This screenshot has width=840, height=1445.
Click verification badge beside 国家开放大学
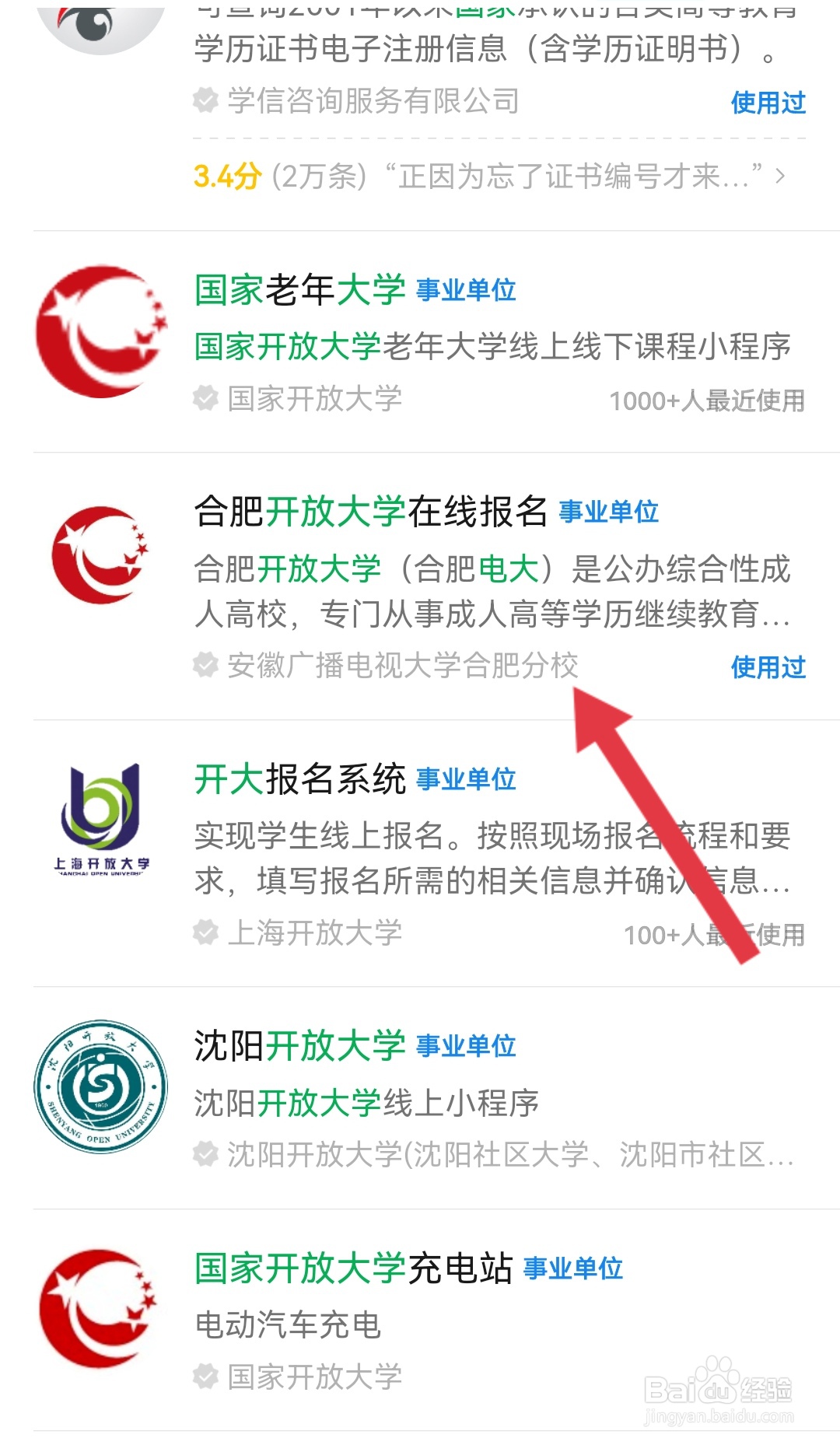coord(204,398)
